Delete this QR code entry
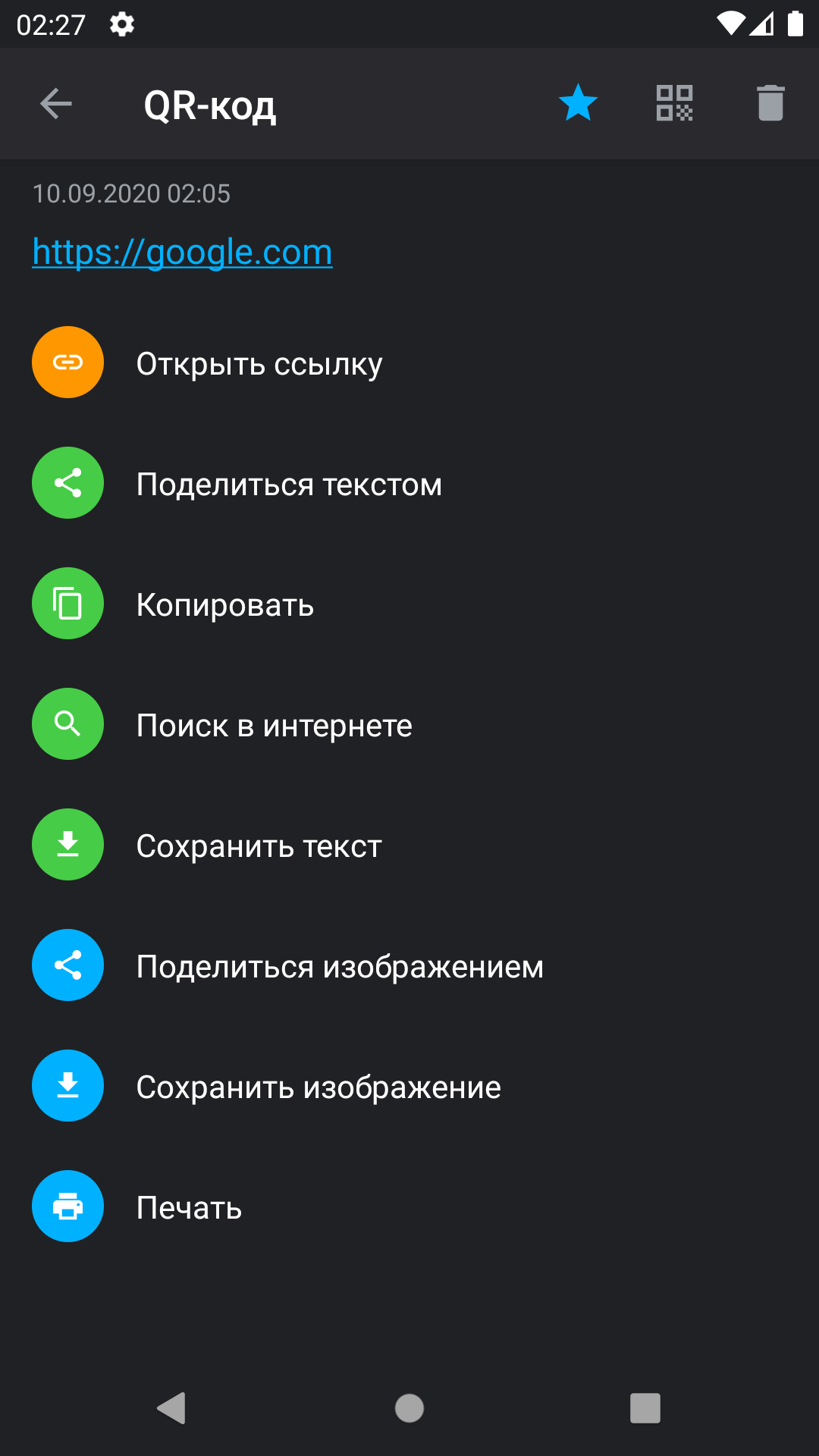The height and width of the screenshot is (1456, 819). [770, 103]
